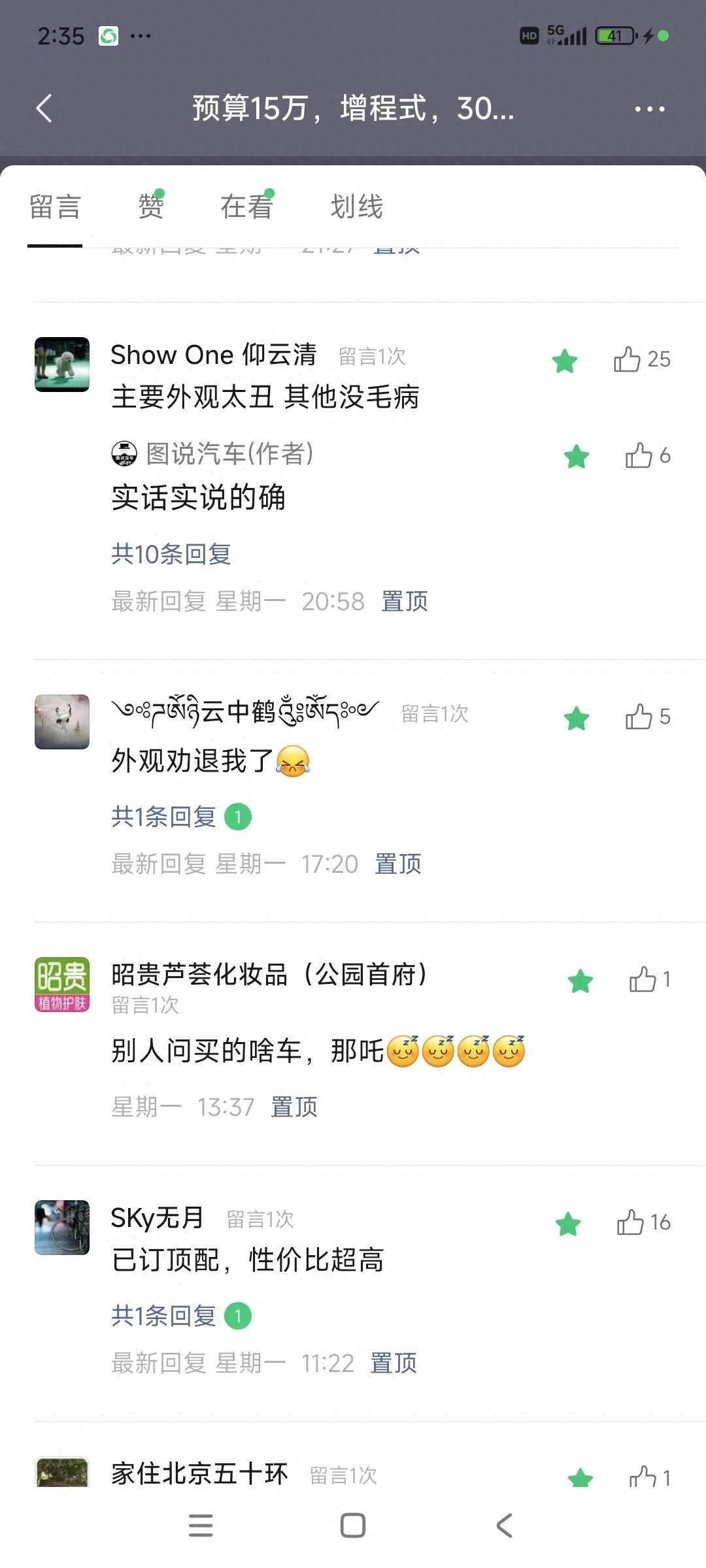Tap the system home button
Image resolution: width=706 pixels, height=1568 pixels.
pos(353,1526)
